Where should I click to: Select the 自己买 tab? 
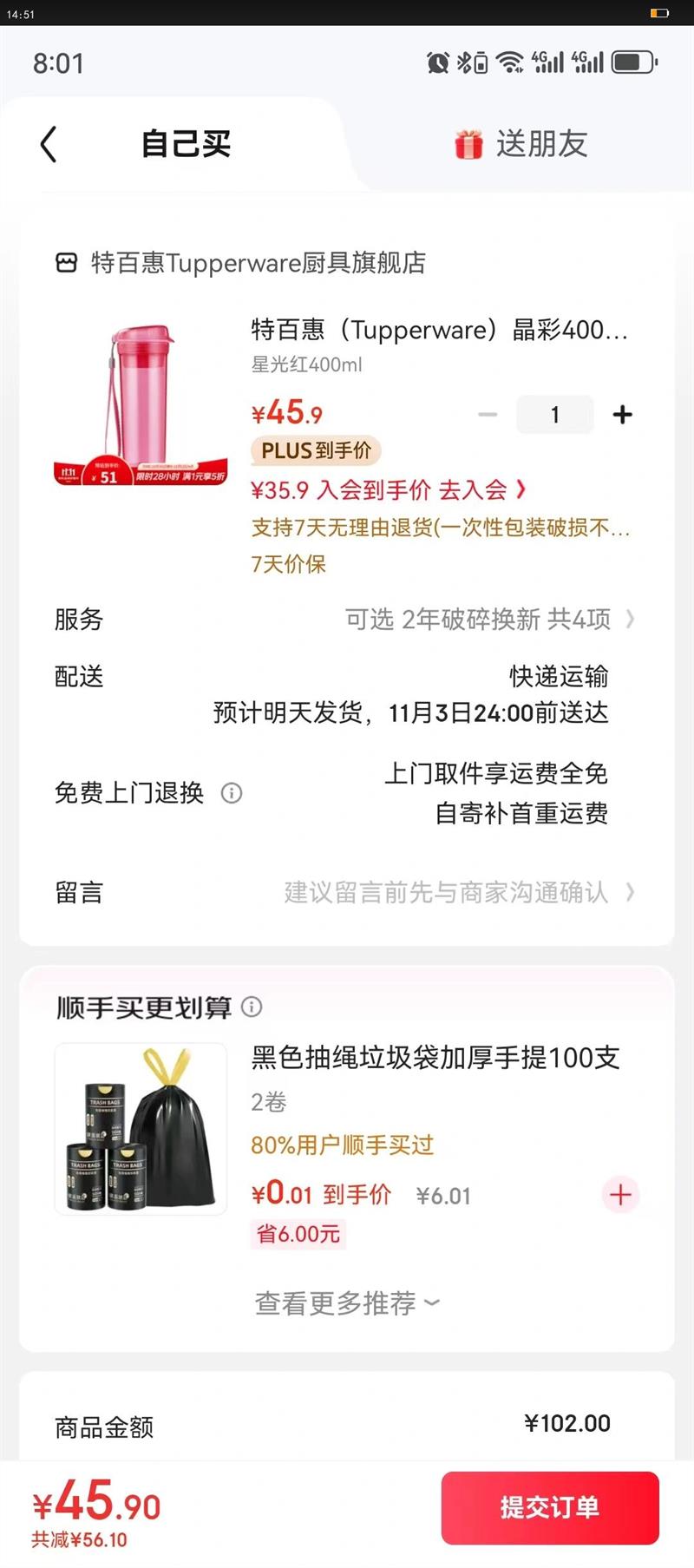point(186,144)
